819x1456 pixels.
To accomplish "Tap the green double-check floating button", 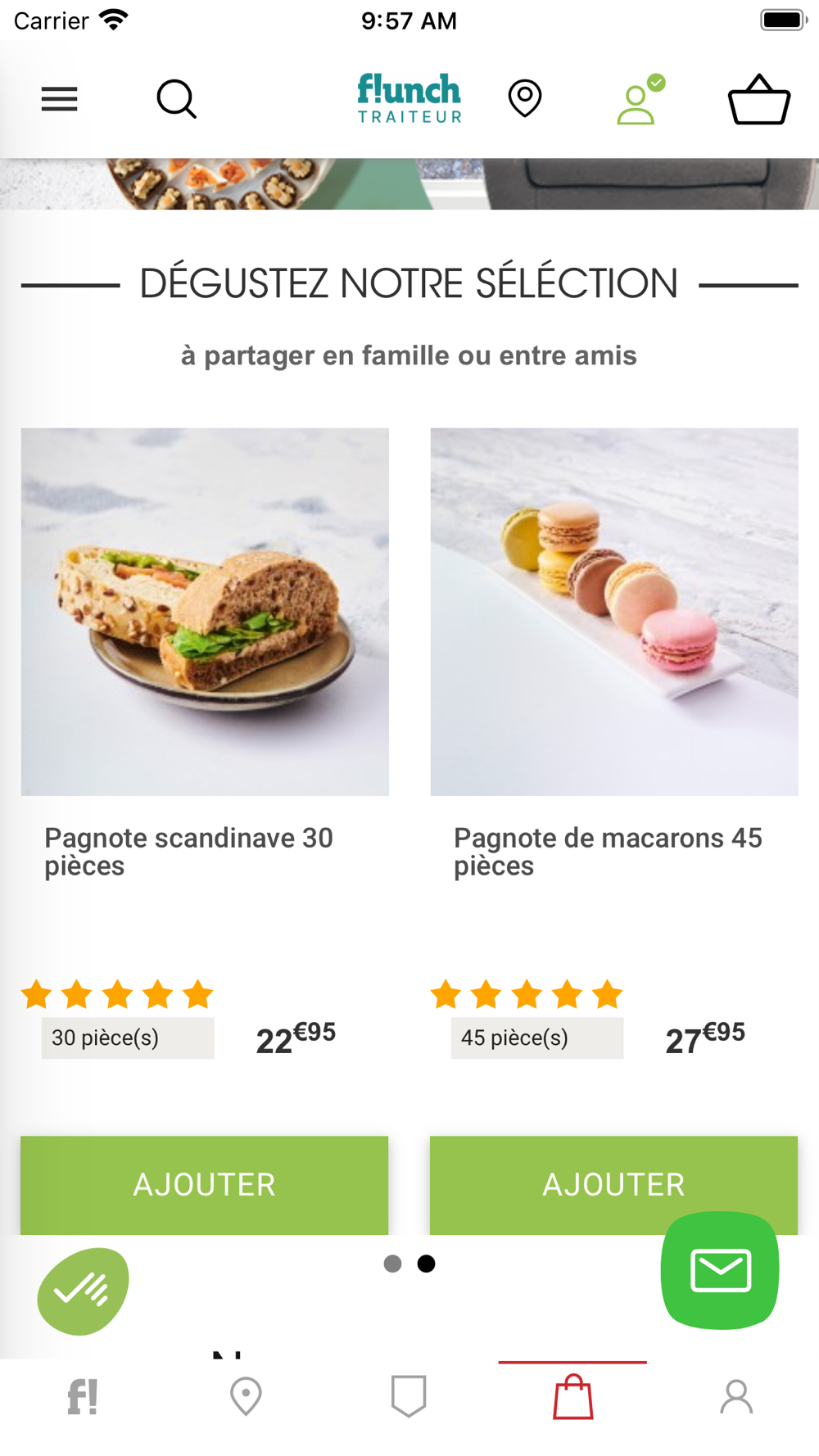I will click(x=83, y=1291).
